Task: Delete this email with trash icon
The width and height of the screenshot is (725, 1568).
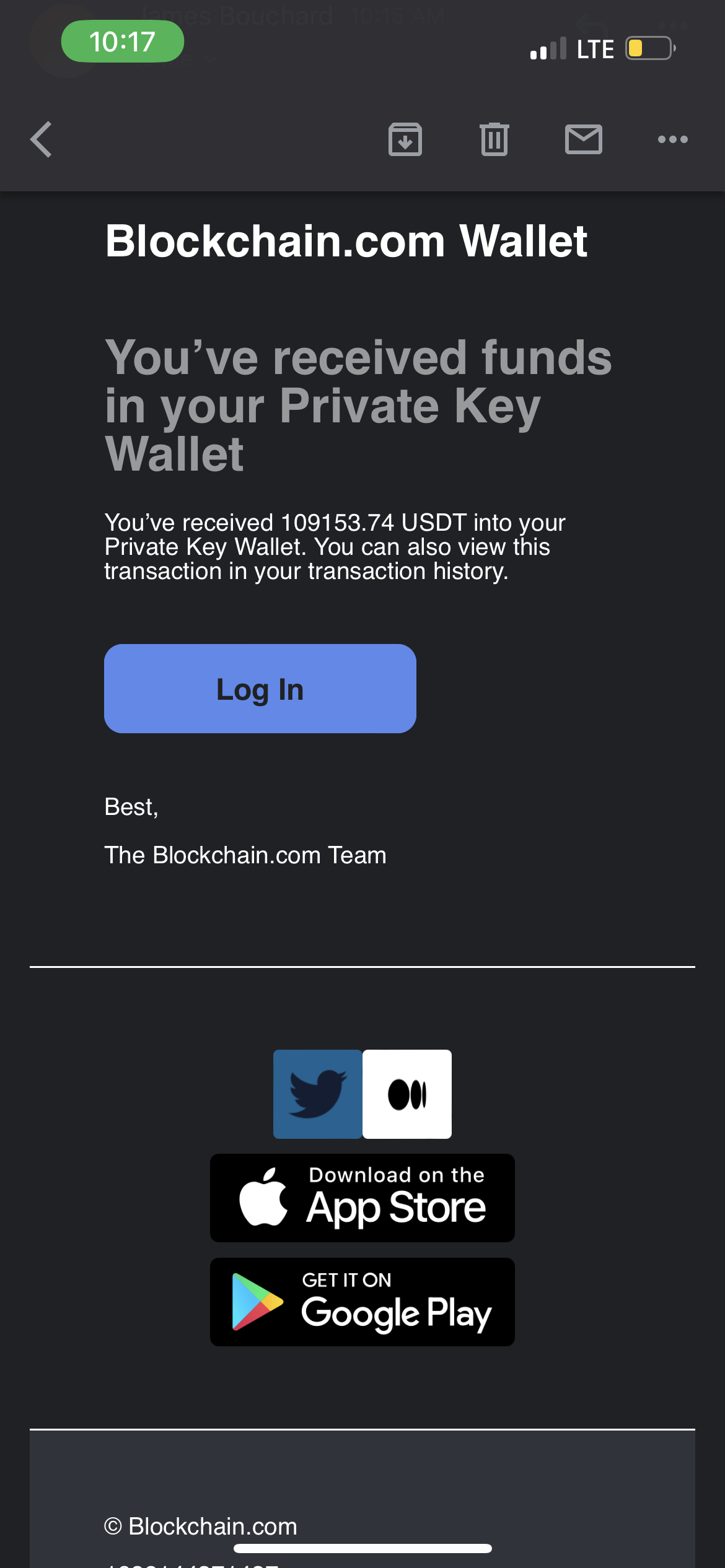Action: point(494,139)
